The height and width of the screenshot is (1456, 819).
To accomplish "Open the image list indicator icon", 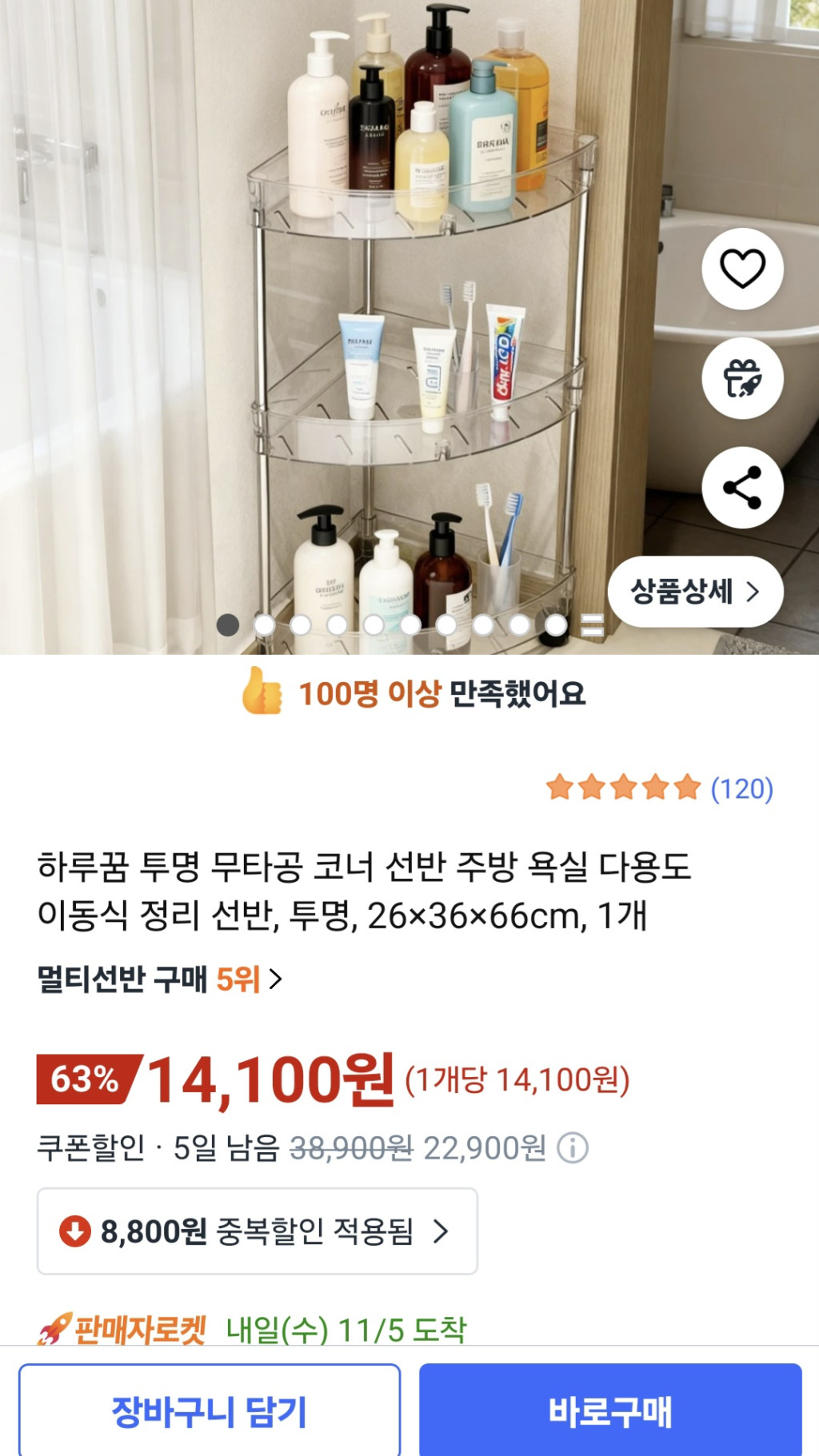I will (x=592, y=624).
